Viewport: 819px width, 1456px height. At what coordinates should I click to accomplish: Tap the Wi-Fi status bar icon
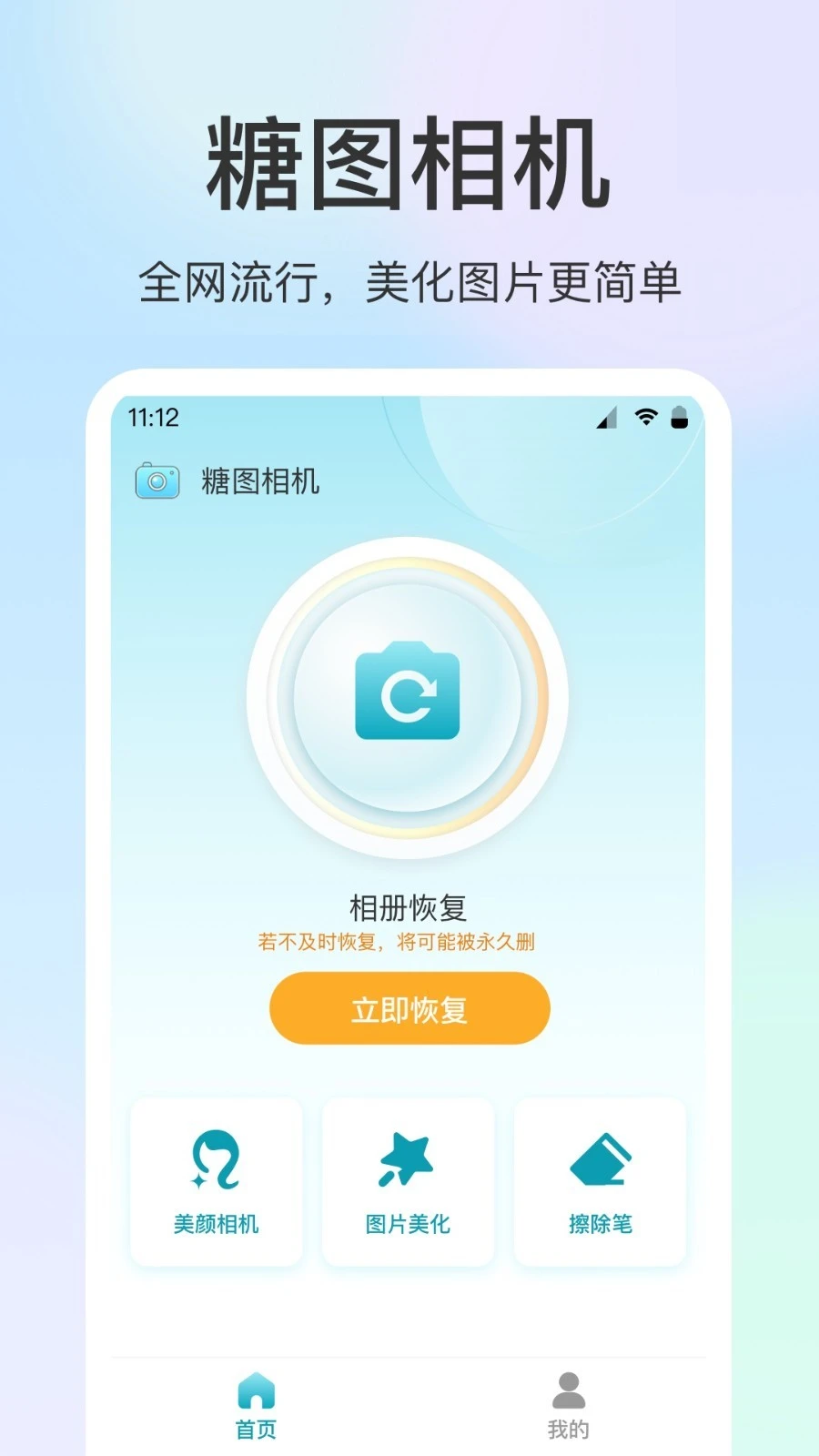pyautogui.click(x=646, y=418)
